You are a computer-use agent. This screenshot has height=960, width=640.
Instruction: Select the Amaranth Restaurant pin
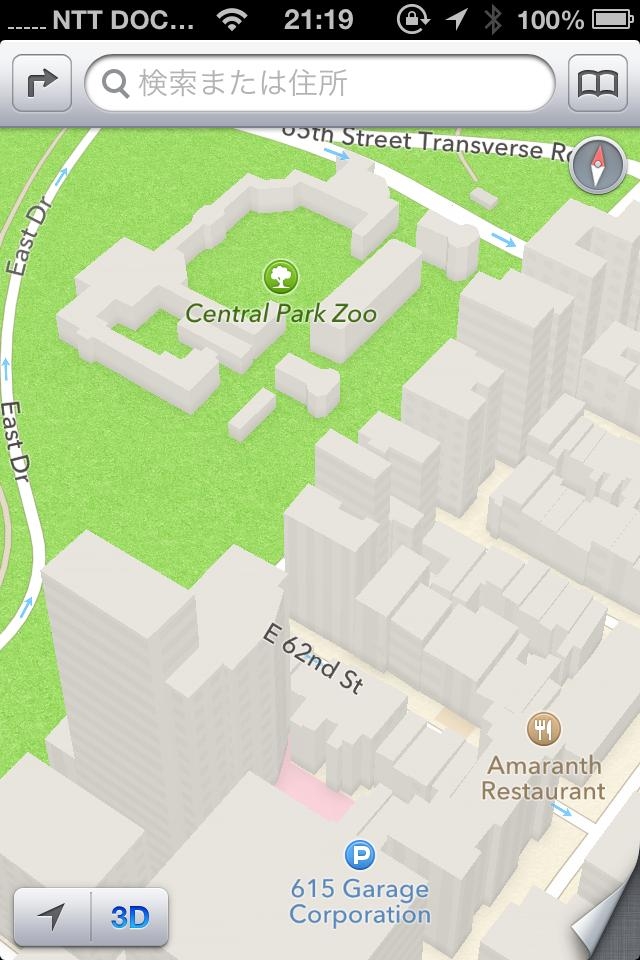[x=543, y=729]
